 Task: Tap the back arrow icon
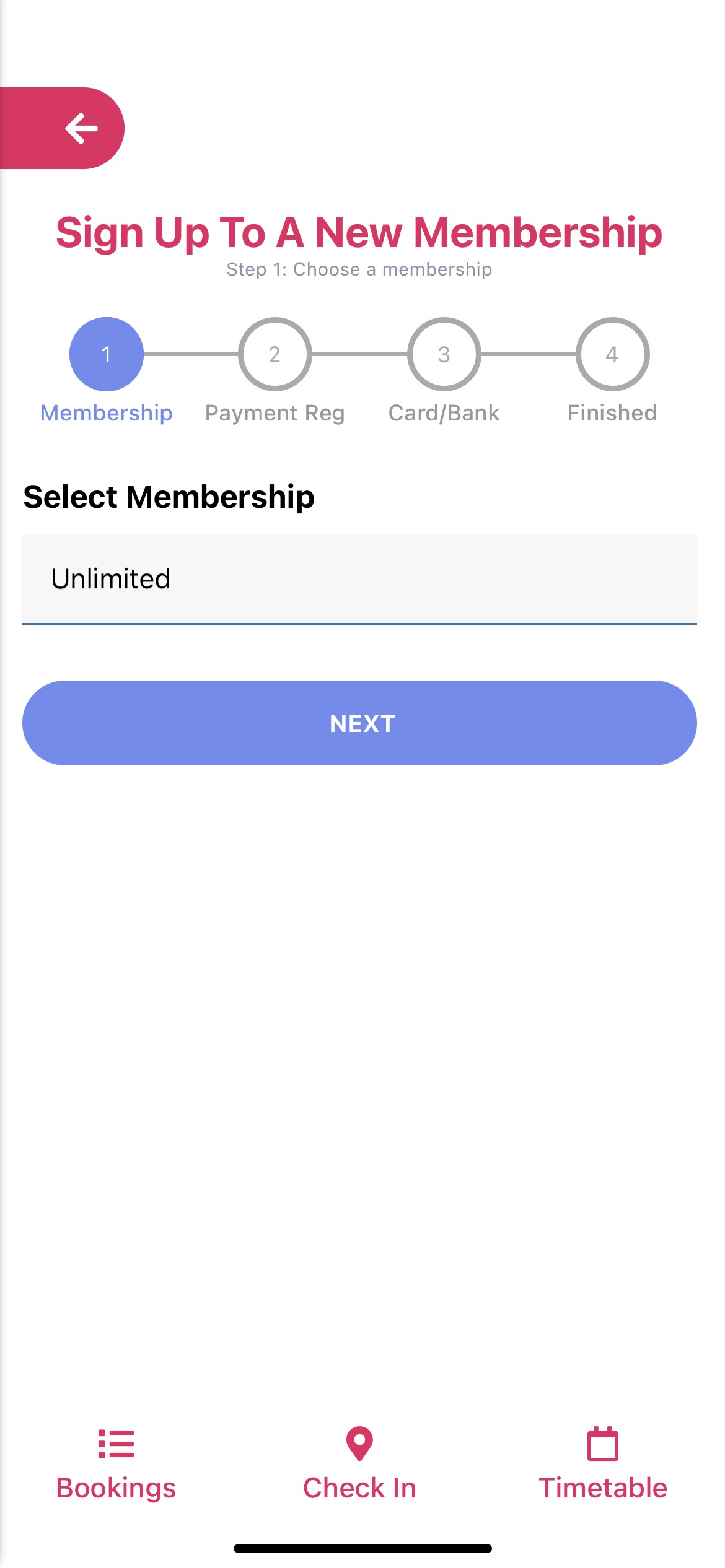point(82,129)
